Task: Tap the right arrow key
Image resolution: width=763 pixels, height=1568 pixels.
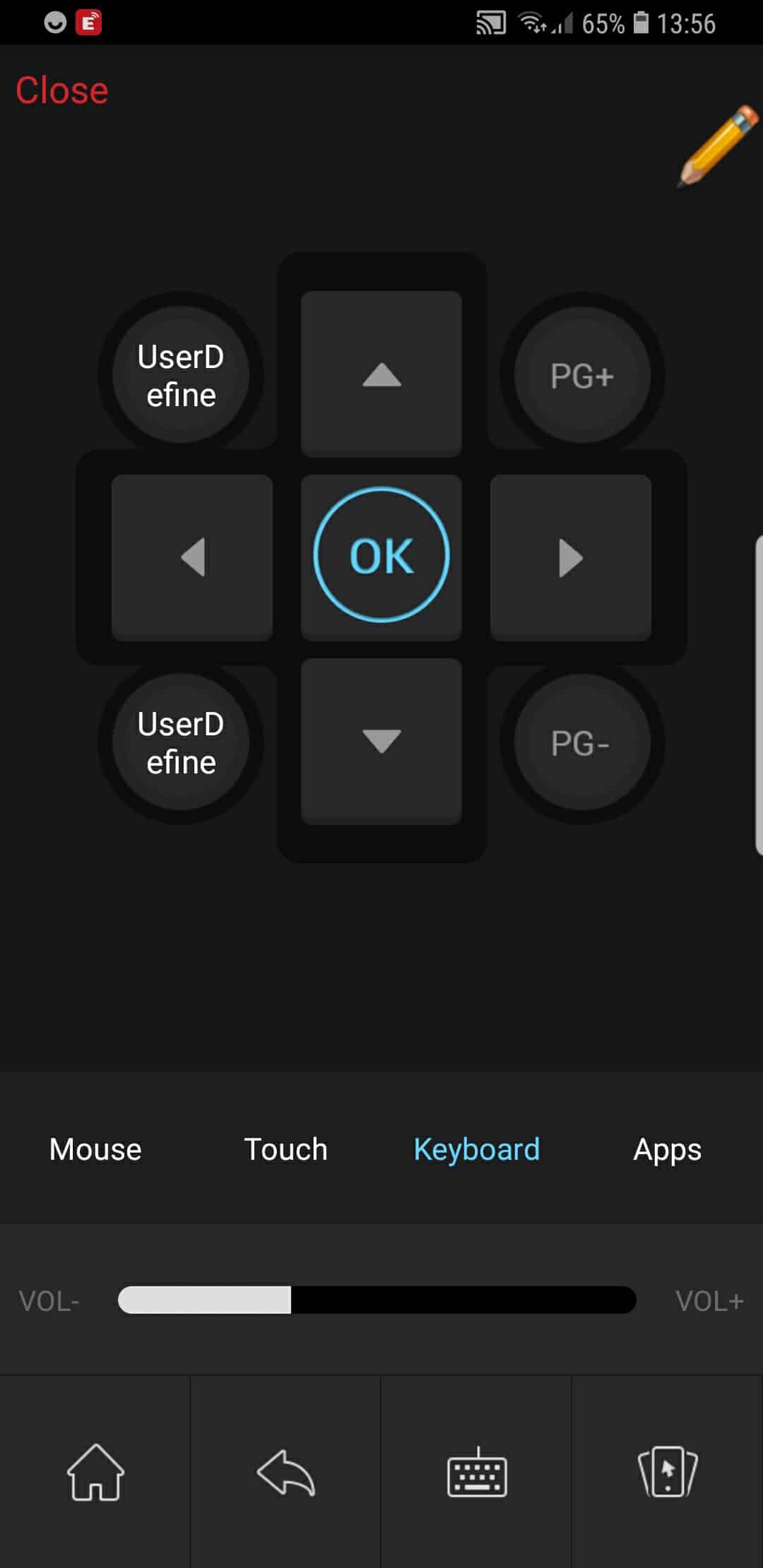Action: coord(571,557)
